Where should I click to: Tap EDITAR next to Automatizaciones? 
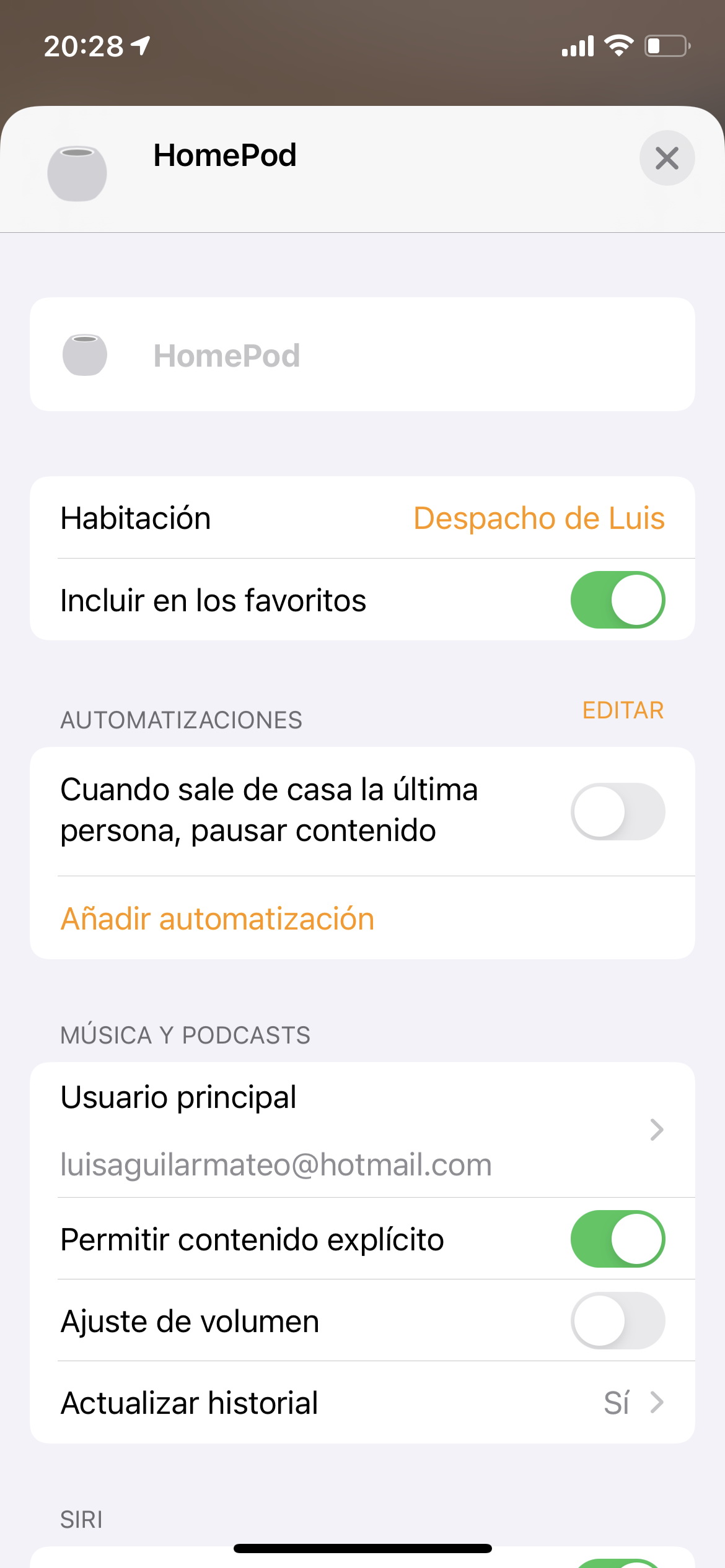tap(623, 710)
